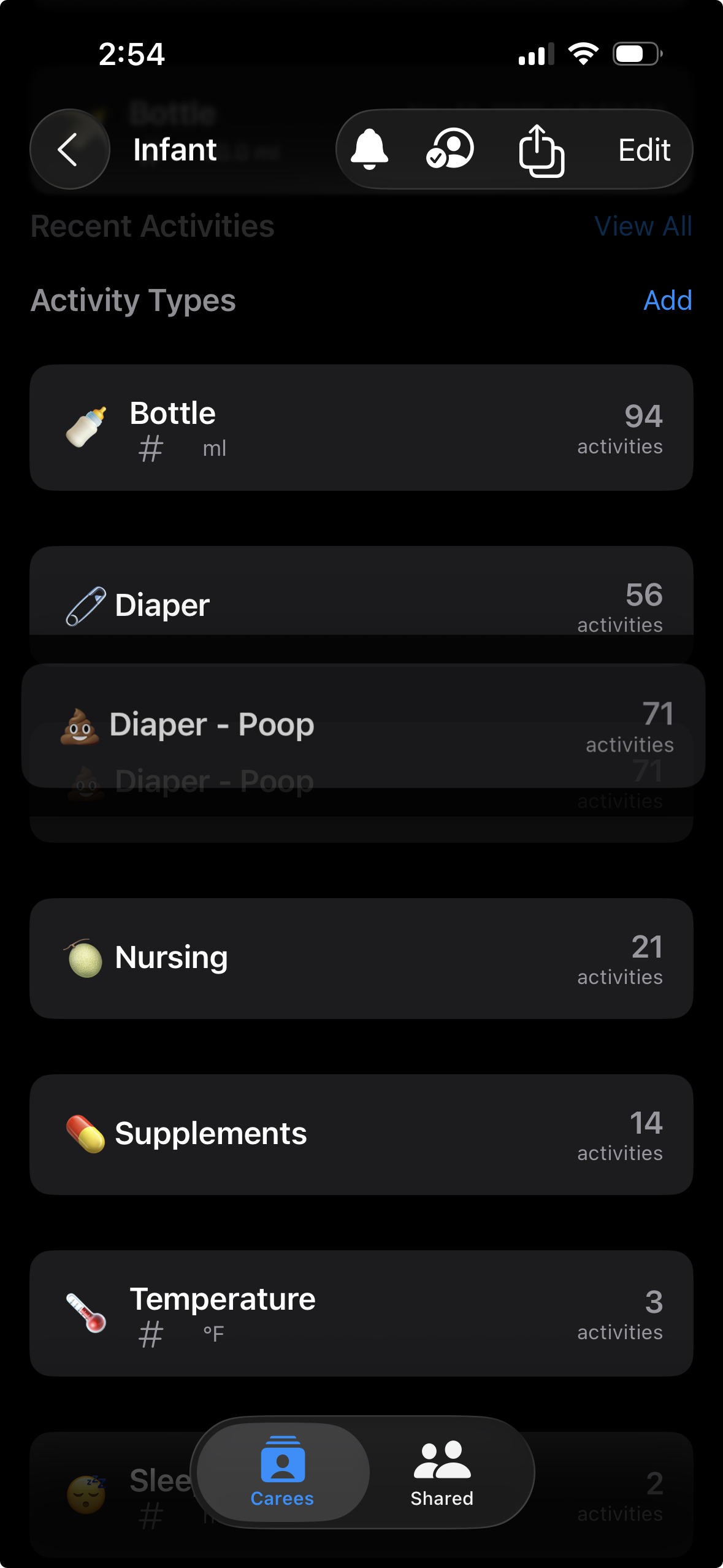Open the Supplements activity type
This screenshot has height=1568, width=723.
361,1134
